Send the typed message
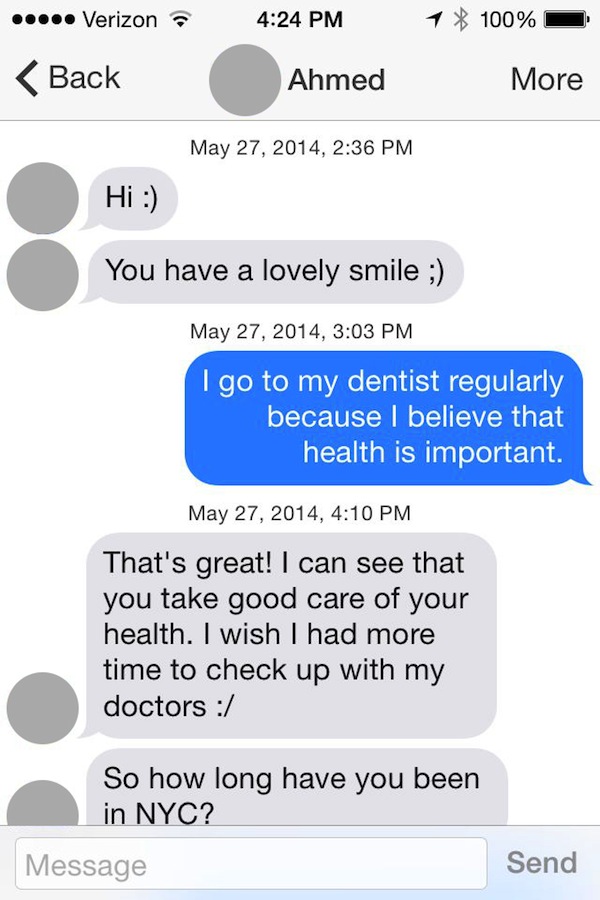This screenshot has width=600, height=900. point(541,862)
